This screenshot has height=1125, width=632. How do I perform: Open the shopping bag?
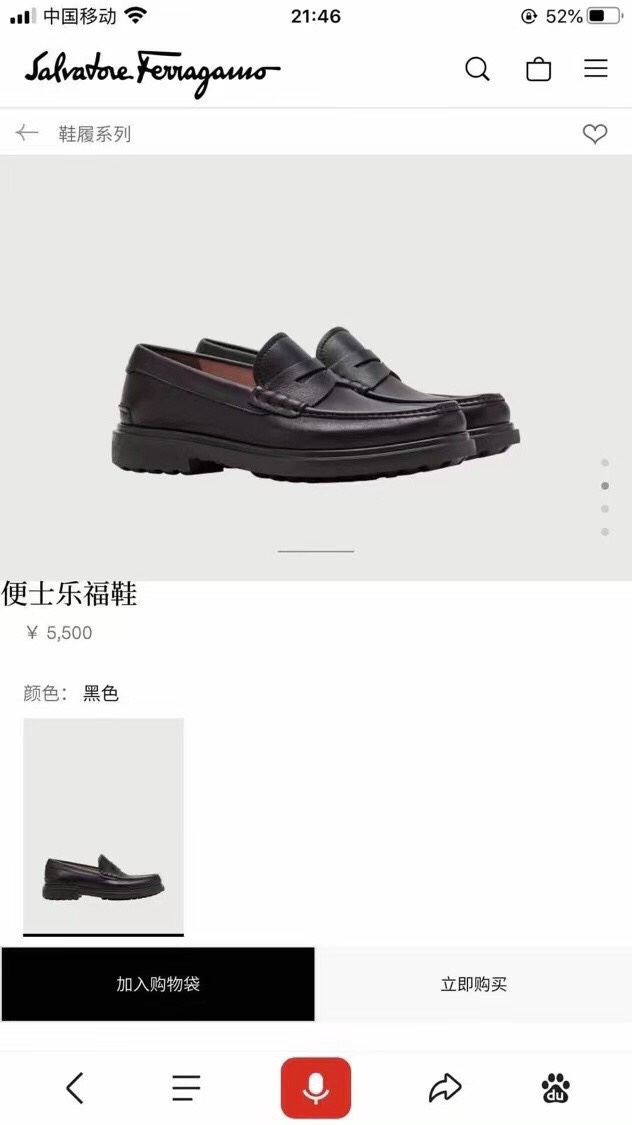539,69
